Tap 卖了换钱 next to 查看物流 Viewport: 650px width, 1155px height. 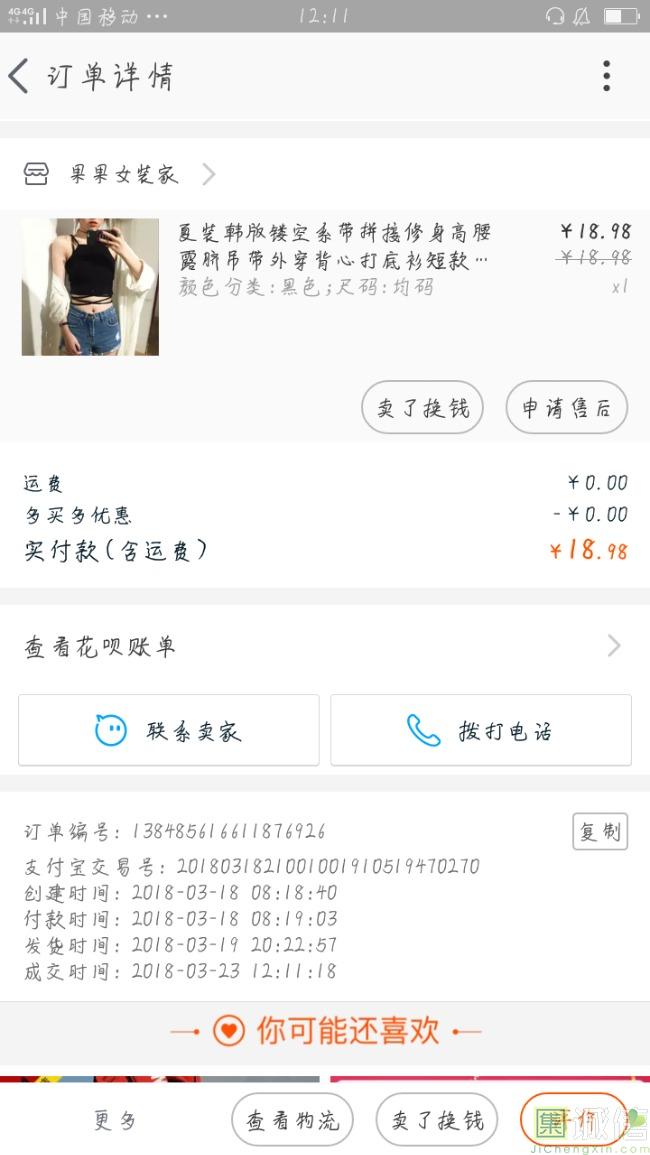437,1121
